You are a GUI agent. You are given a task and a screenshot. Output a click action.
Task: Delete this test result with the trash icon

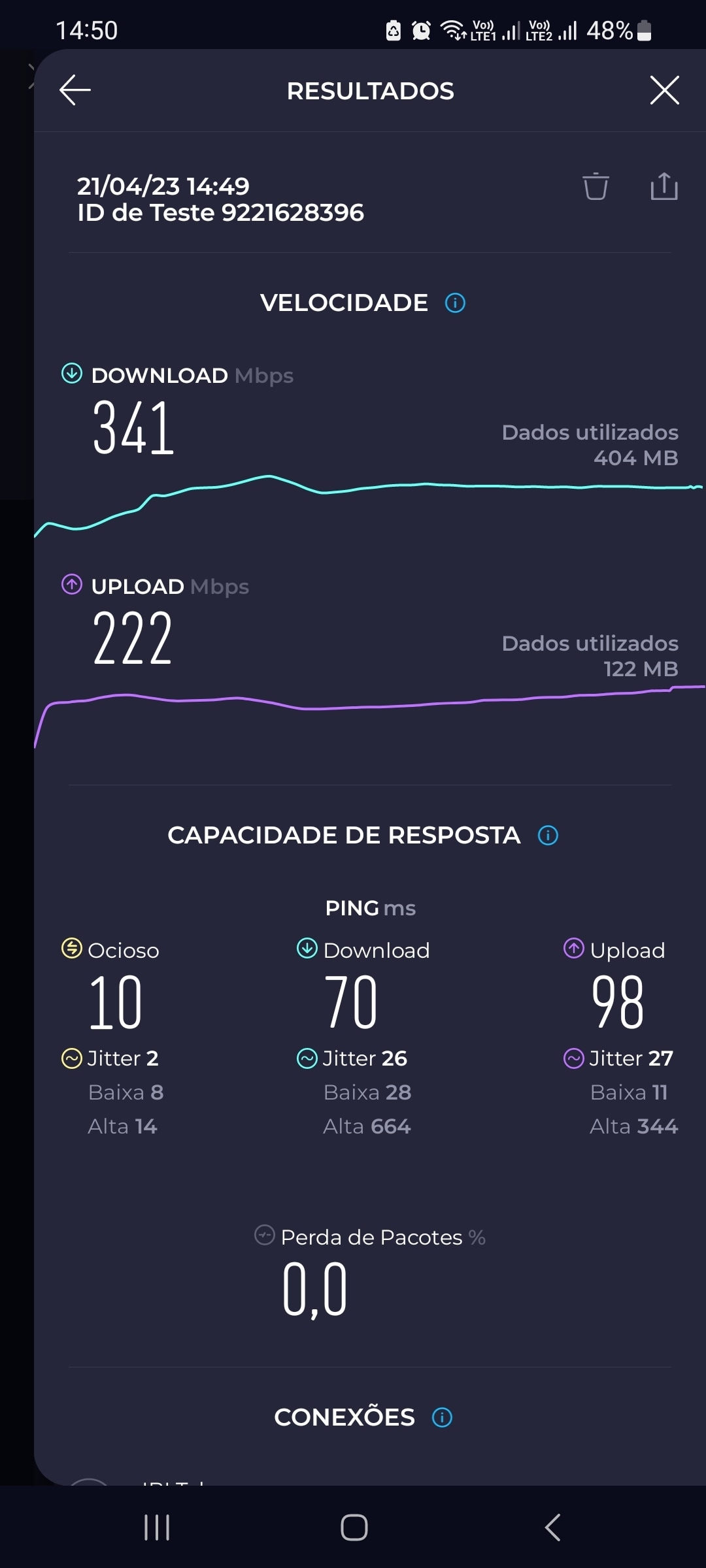click(x=596, y=186)
